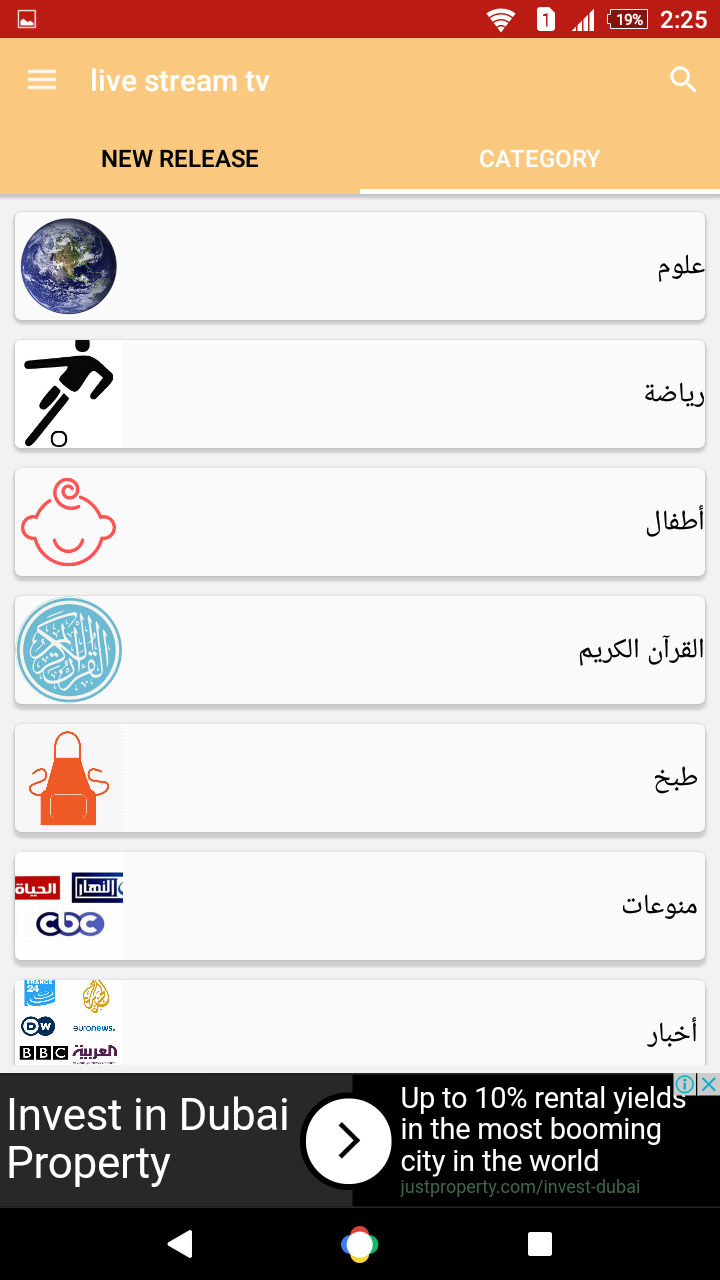Open the علوم science category
Image resolution: width=720 pixels, height=1280 pixels.
[x=360, y=266]
